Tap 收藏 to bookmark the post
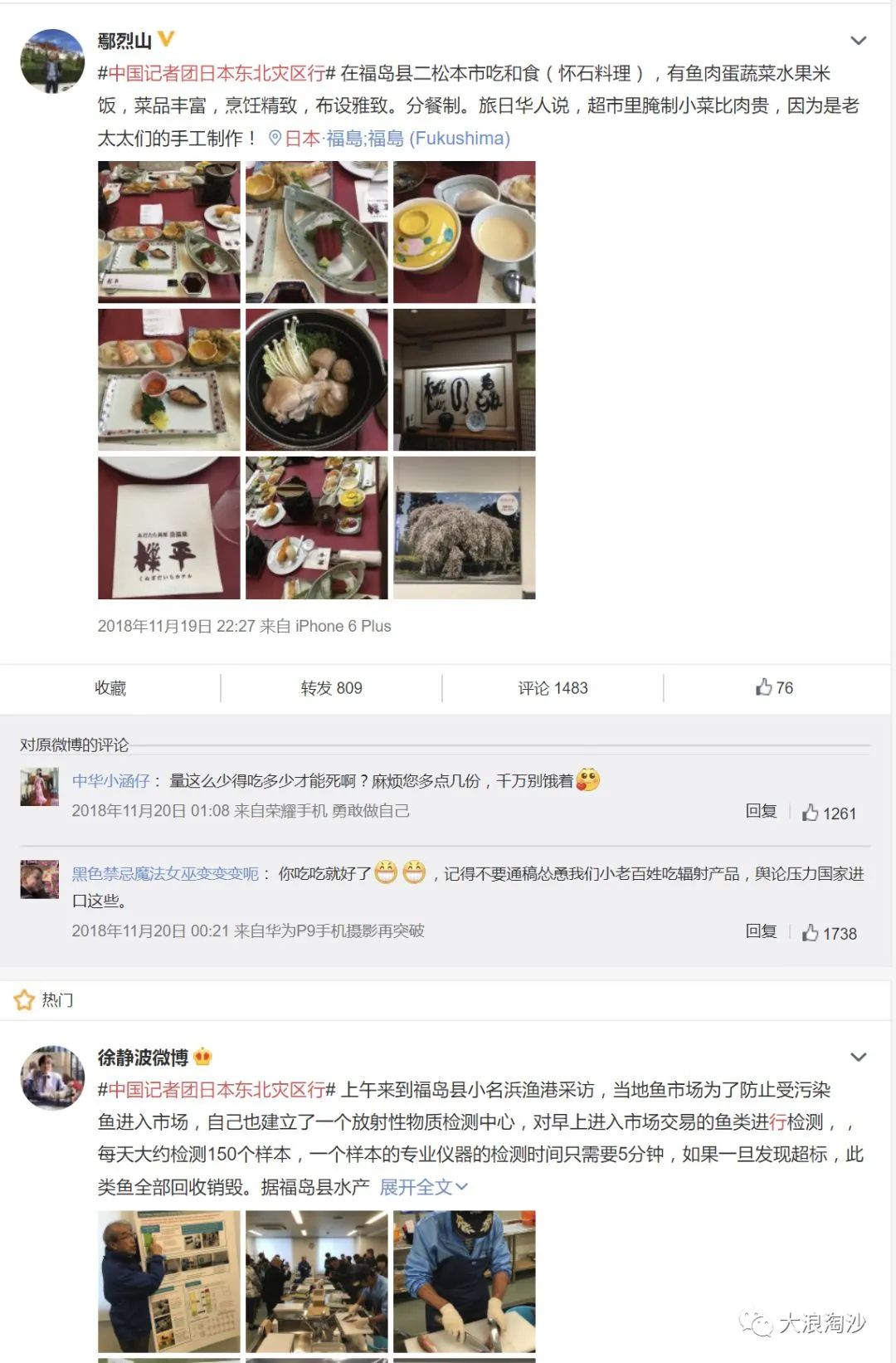The height and width of the screenshot is (1363, 896). (110, 688)
